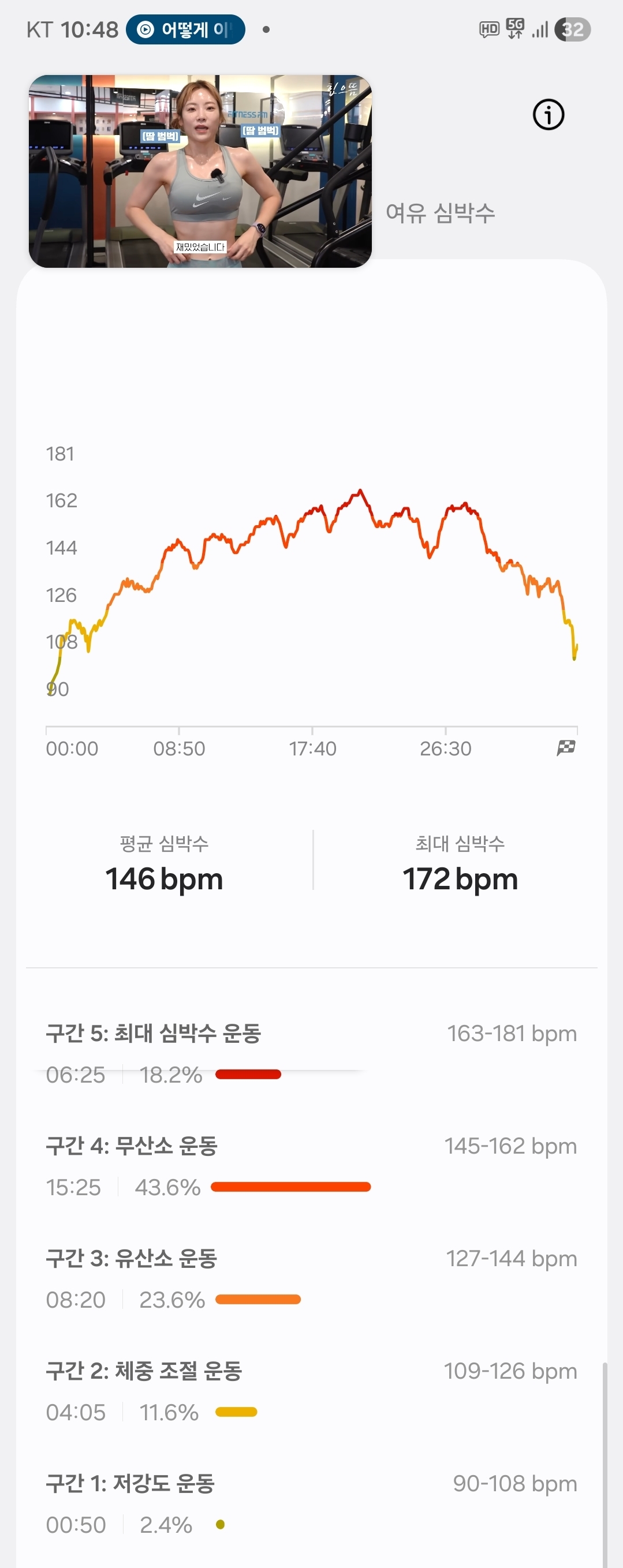Open the heart rate info icon
The height and width of the screenshot is (1568, 623).
[x=548, y=114]
